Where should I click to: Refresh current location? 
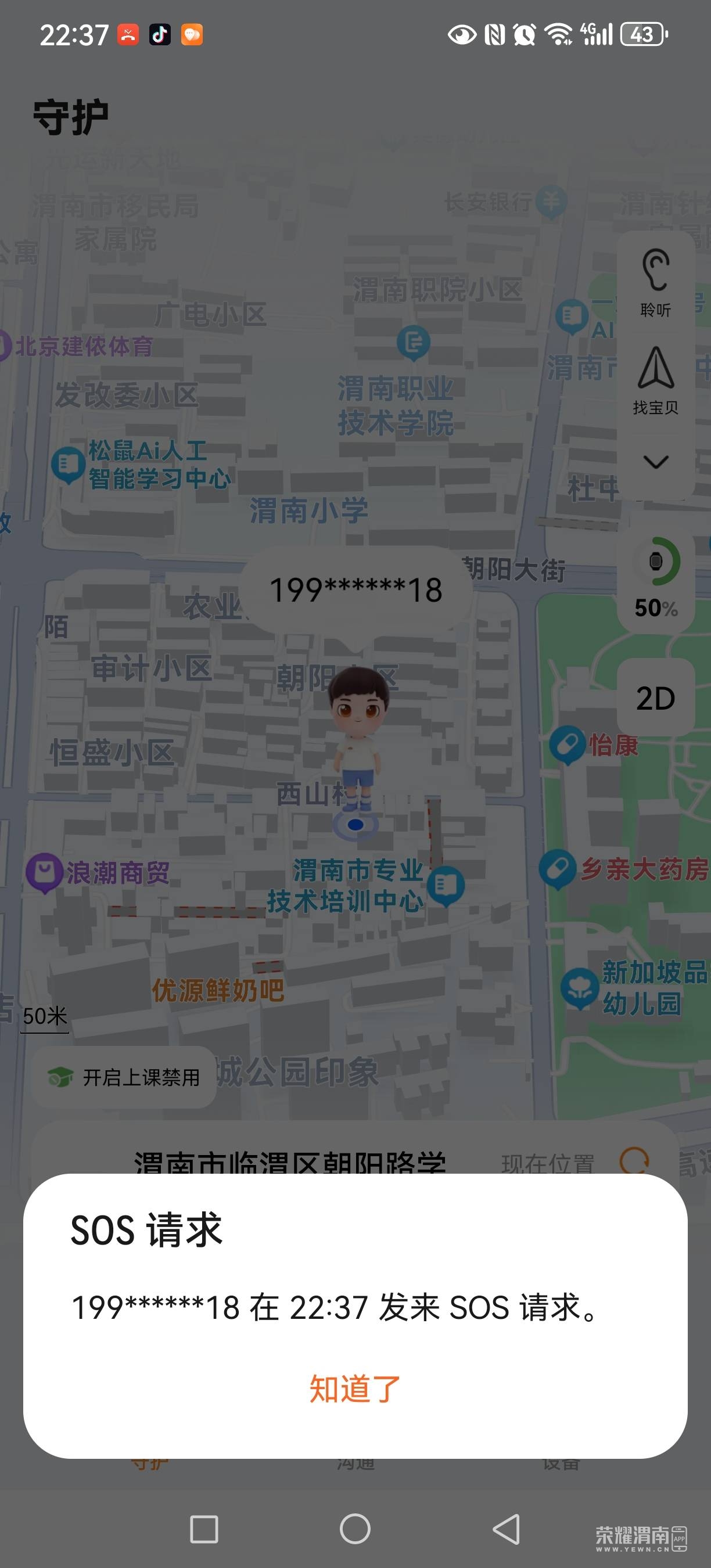(x=634, y=1161)
